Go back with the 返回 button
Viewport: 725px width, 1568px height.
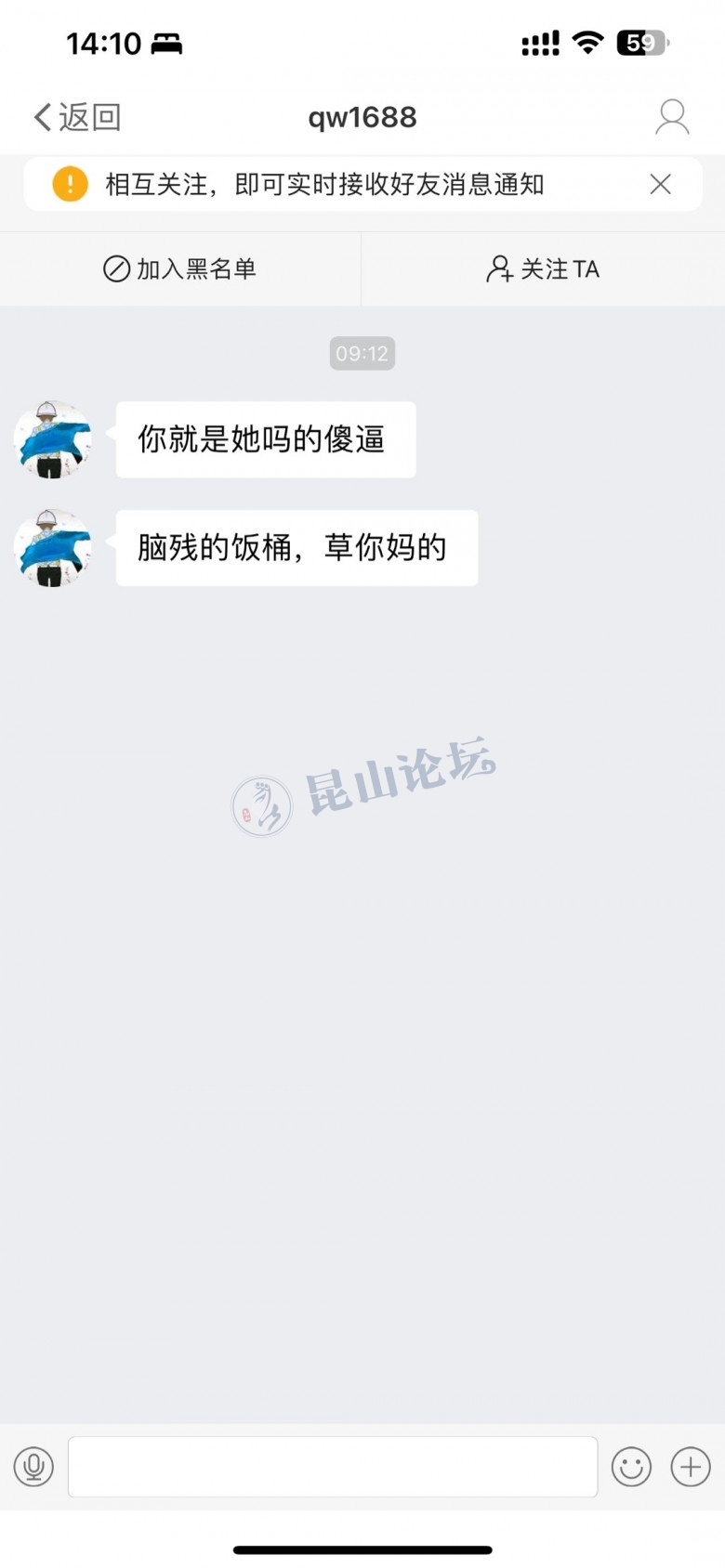77,118
